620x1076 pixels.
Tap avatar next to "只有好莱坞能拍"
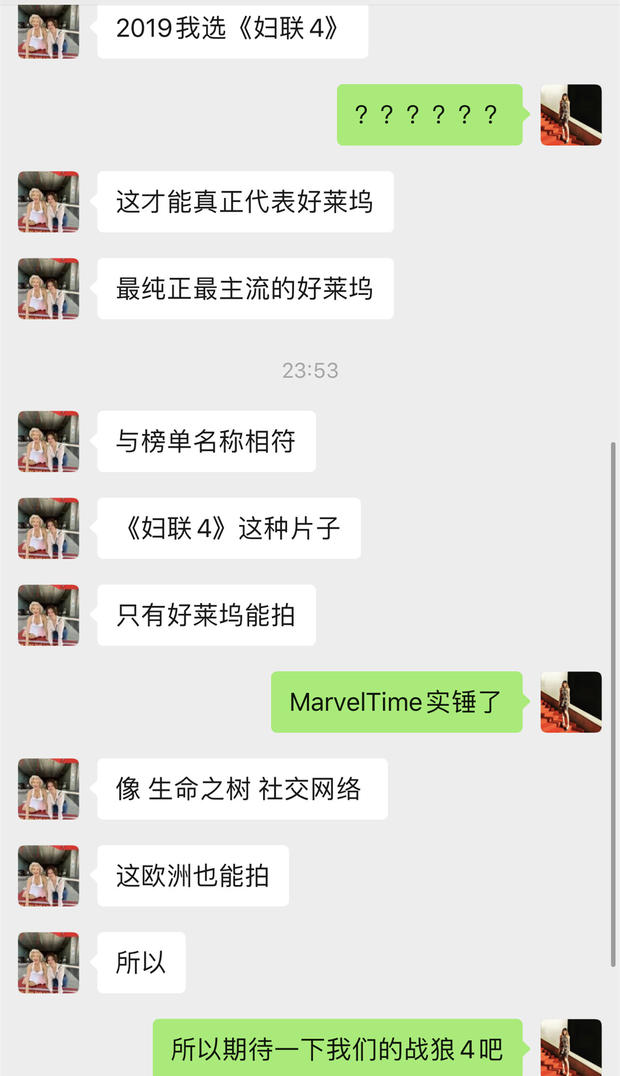click(48, 615)
